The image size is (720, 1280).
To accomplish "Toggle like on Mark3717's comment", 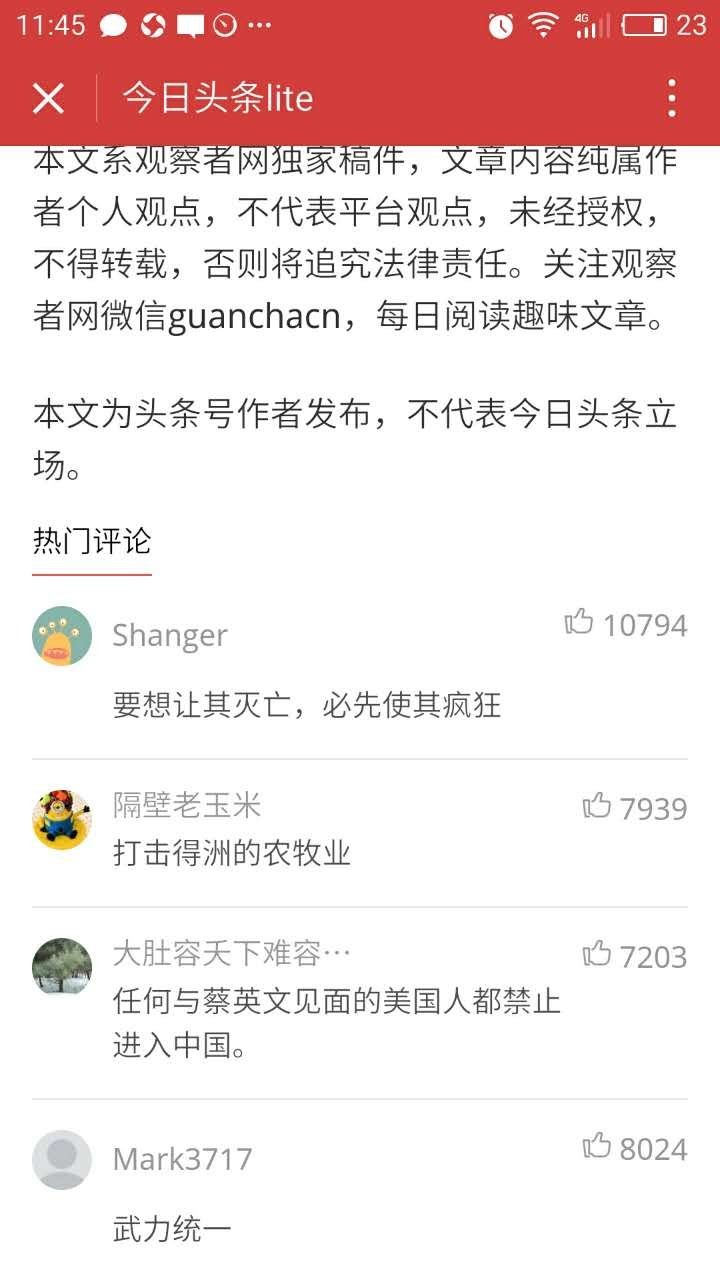I will (x=598, y=1148).
